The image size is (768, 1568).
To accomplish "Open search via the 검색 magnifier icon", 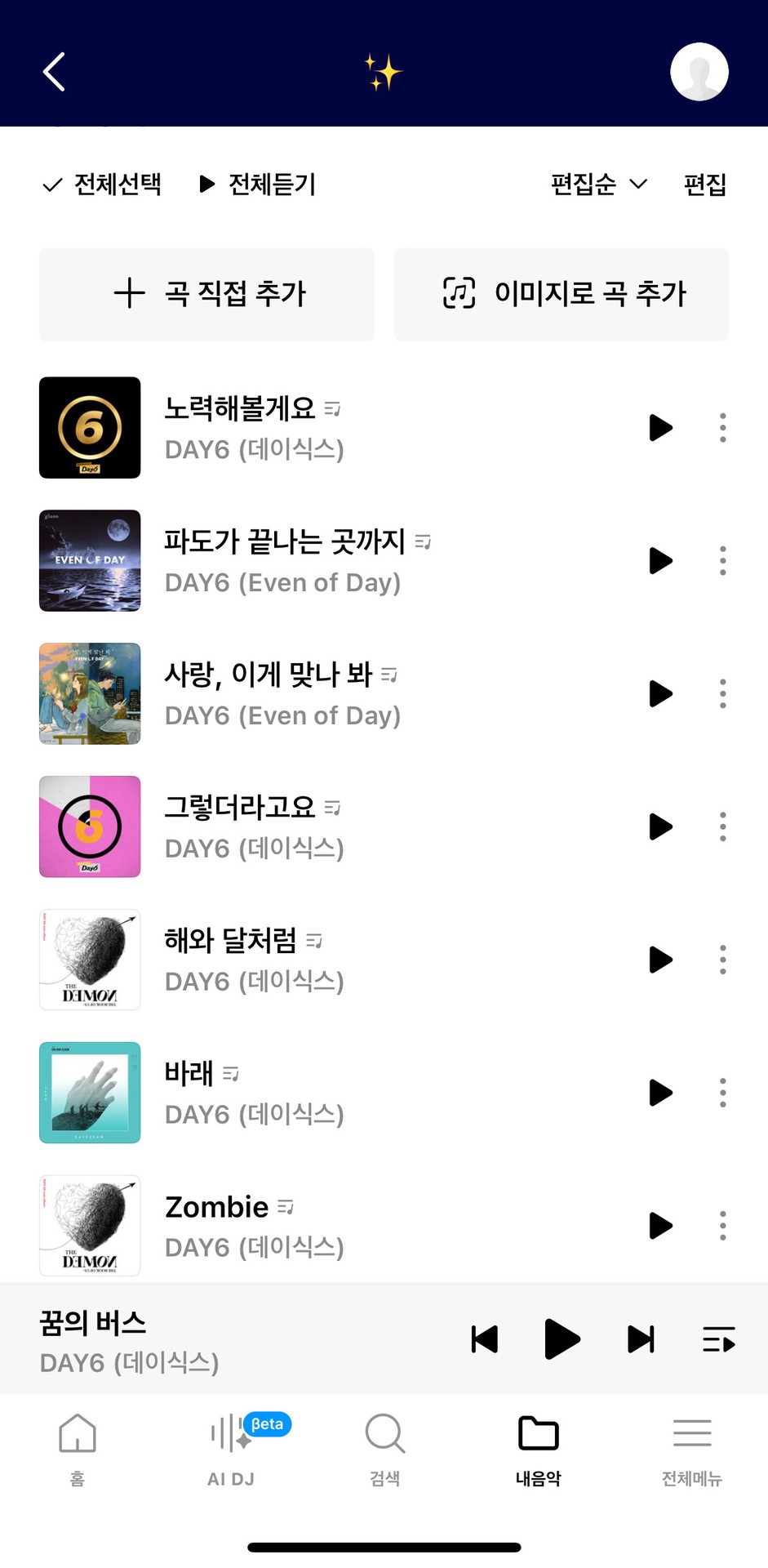I will 384,1433.
